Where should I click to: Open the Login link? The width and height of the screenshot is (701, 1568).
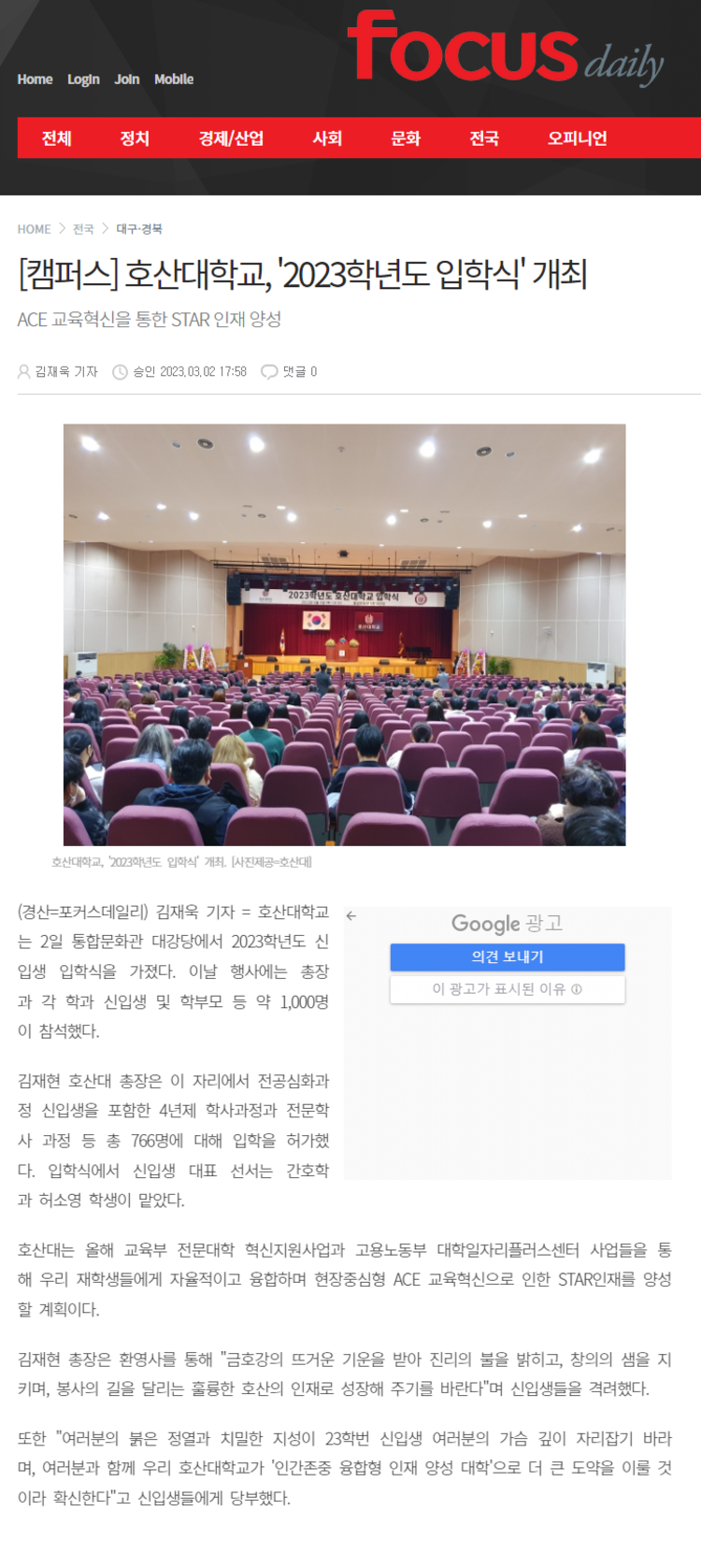click(83, 79)
